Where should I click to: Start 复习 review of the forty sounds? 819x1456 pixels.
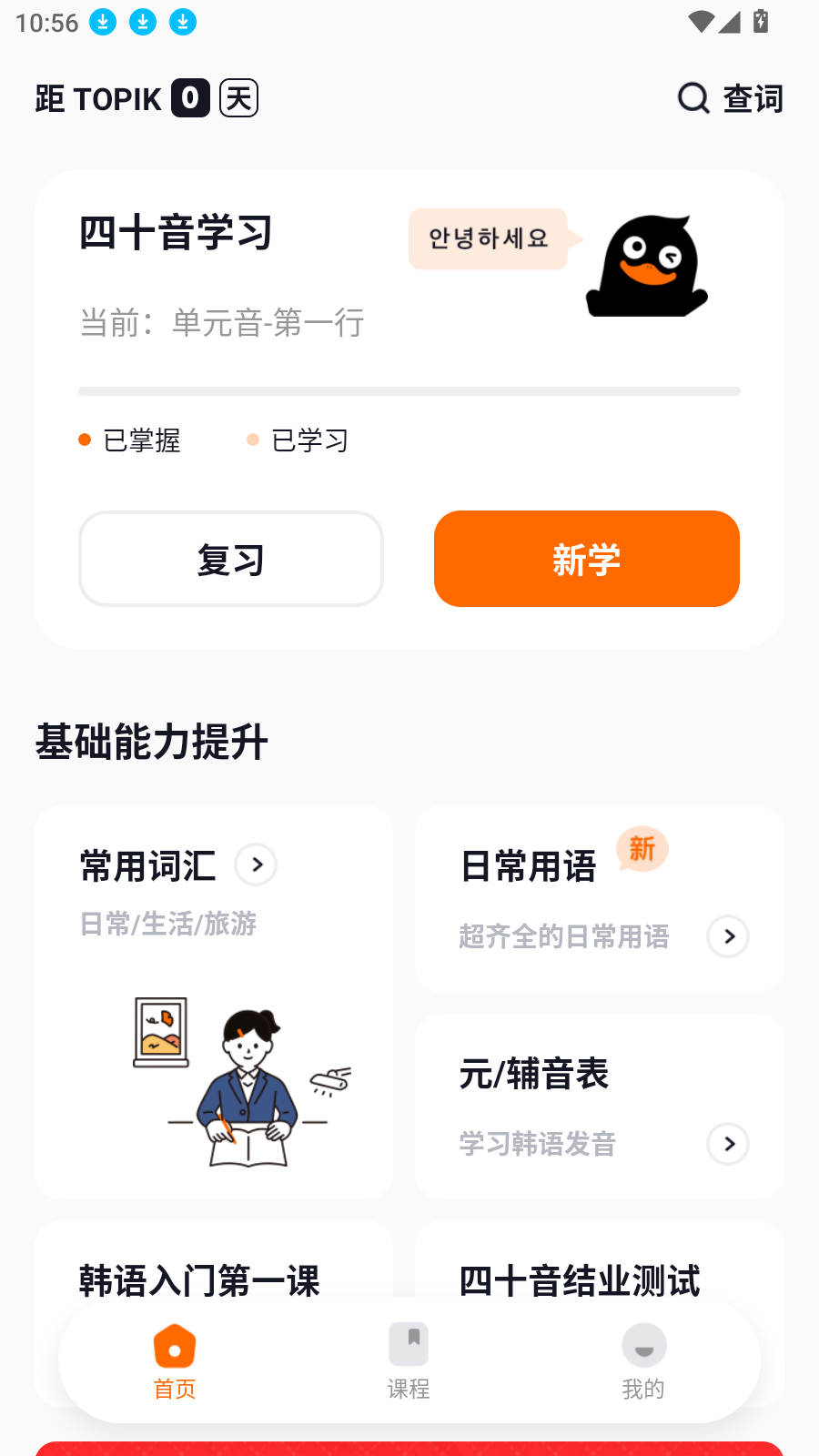tap(231, 559)
